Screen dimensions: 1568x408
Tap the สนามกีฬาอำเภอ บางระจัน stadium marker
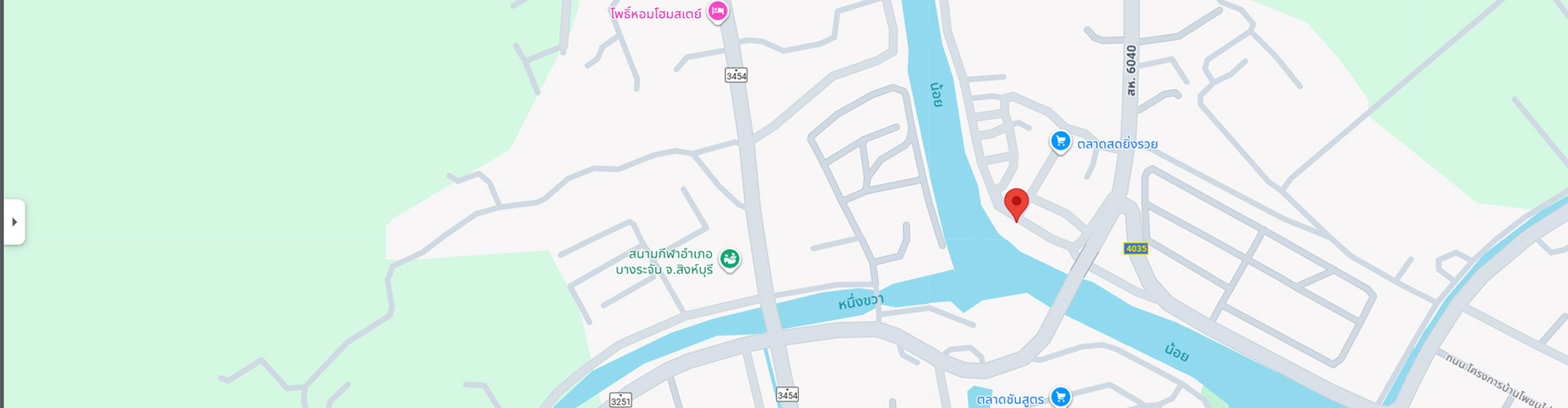(729, 259)
